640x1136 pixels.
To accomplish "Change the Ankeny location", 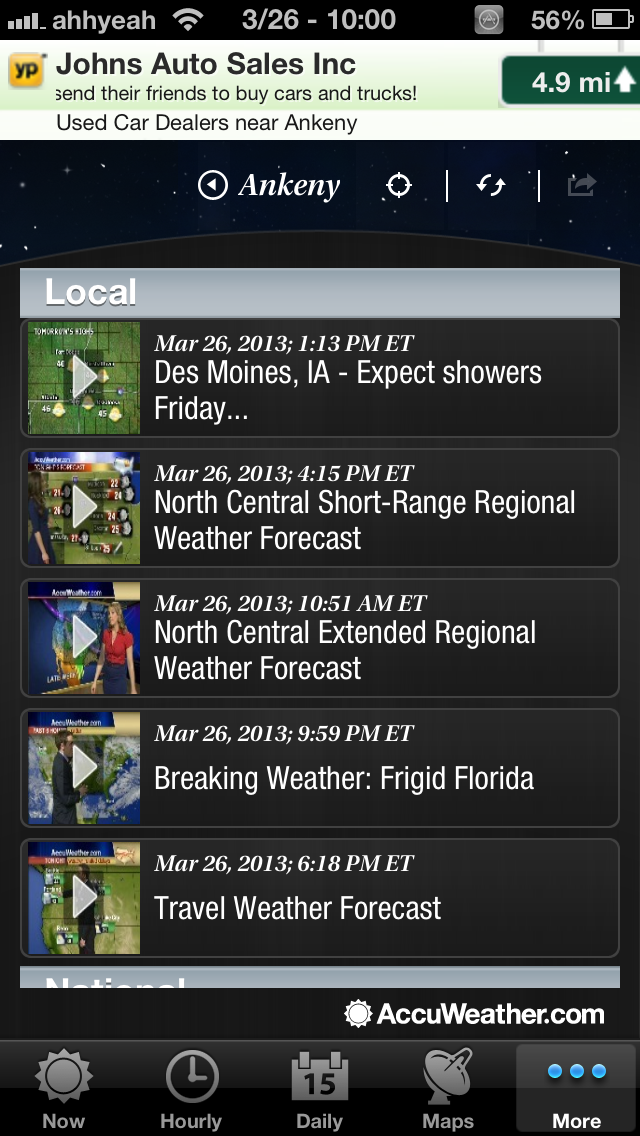I will point(270,186).
